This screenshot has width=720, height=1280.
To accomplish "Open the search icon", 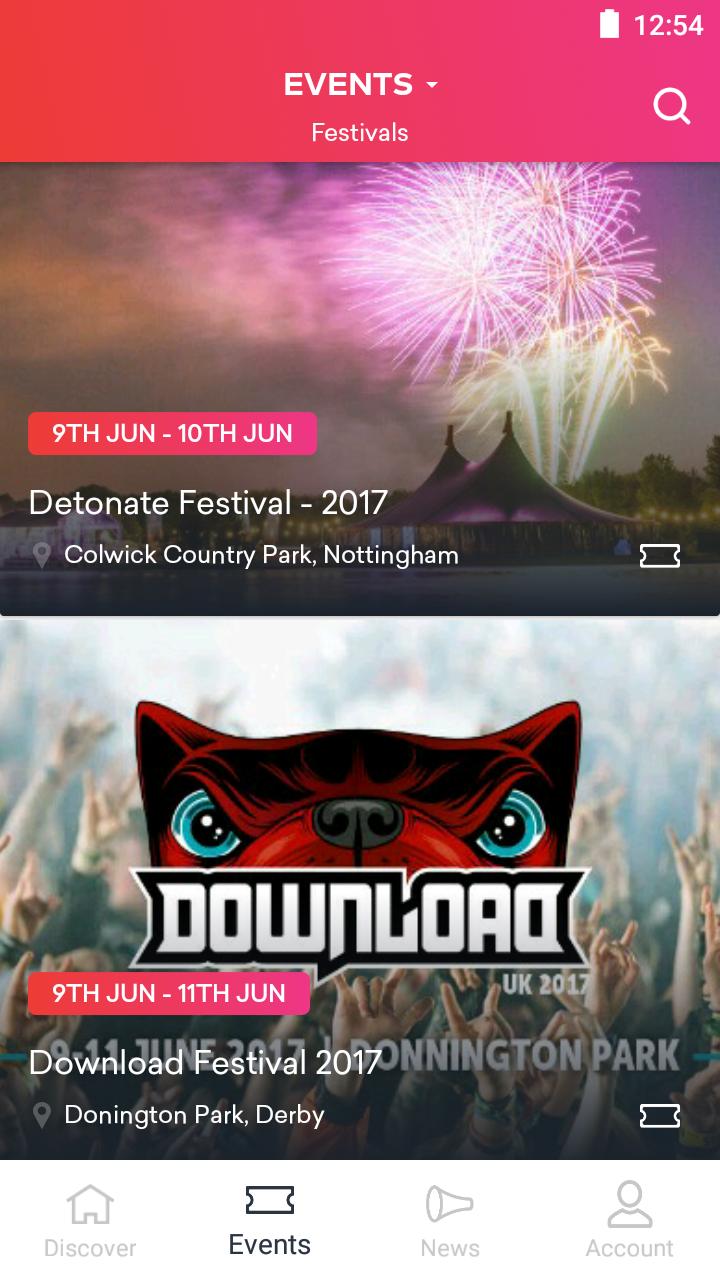I will click(x=672, y=104).
